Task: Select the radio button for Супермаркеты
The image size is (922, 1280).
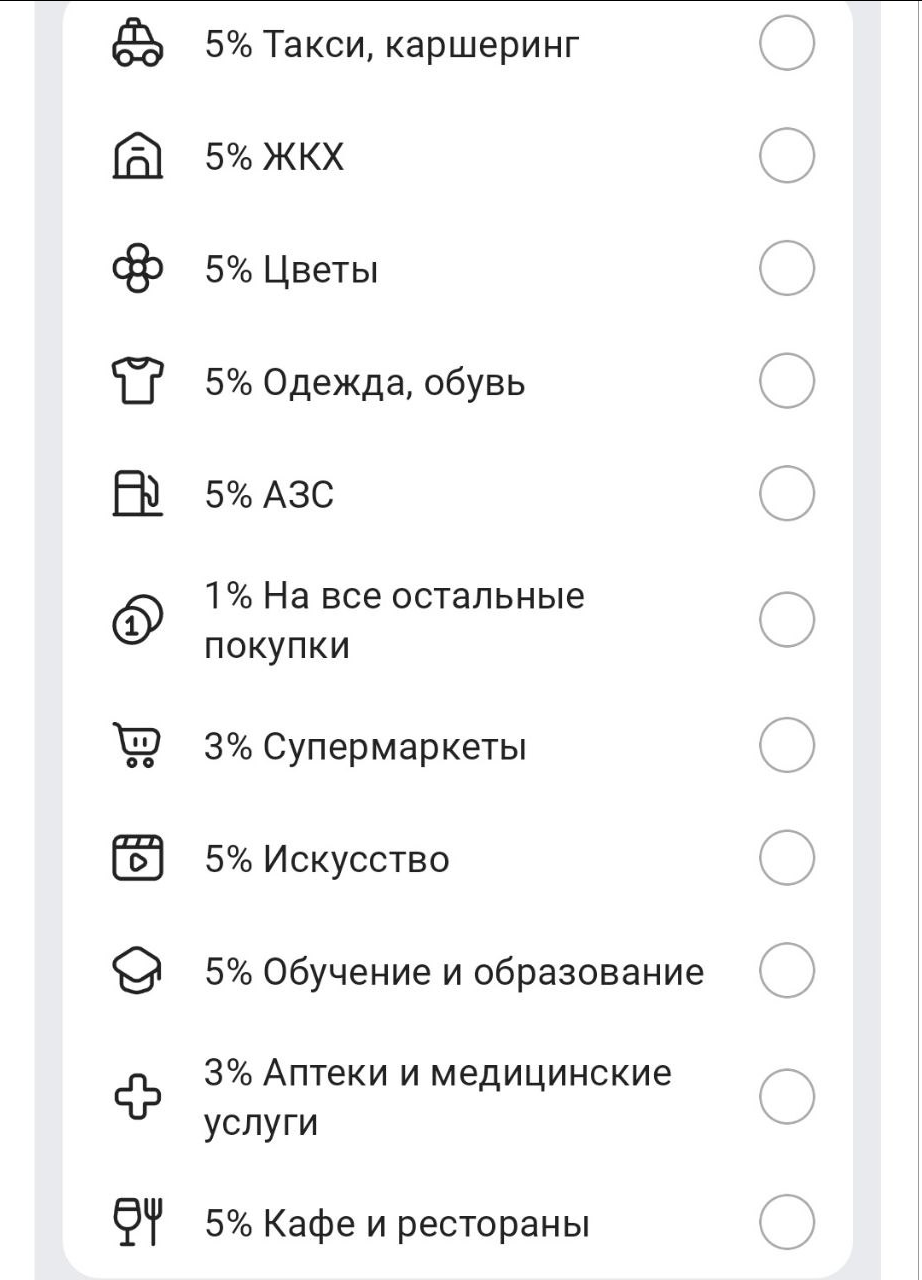Action: [x=785, y=743]
